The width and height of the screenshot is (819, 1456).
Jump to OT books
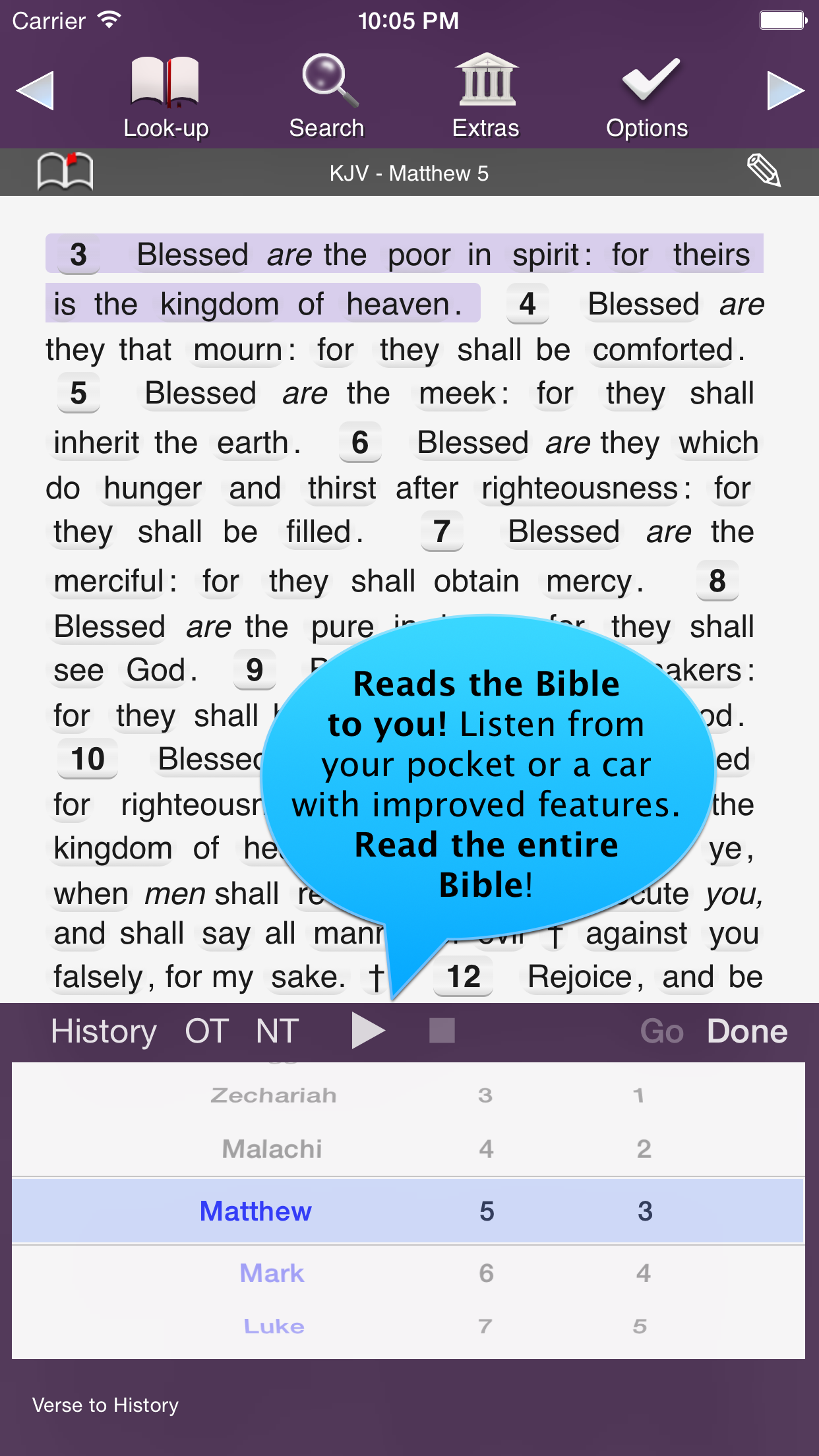click(x=206, y=1031)
